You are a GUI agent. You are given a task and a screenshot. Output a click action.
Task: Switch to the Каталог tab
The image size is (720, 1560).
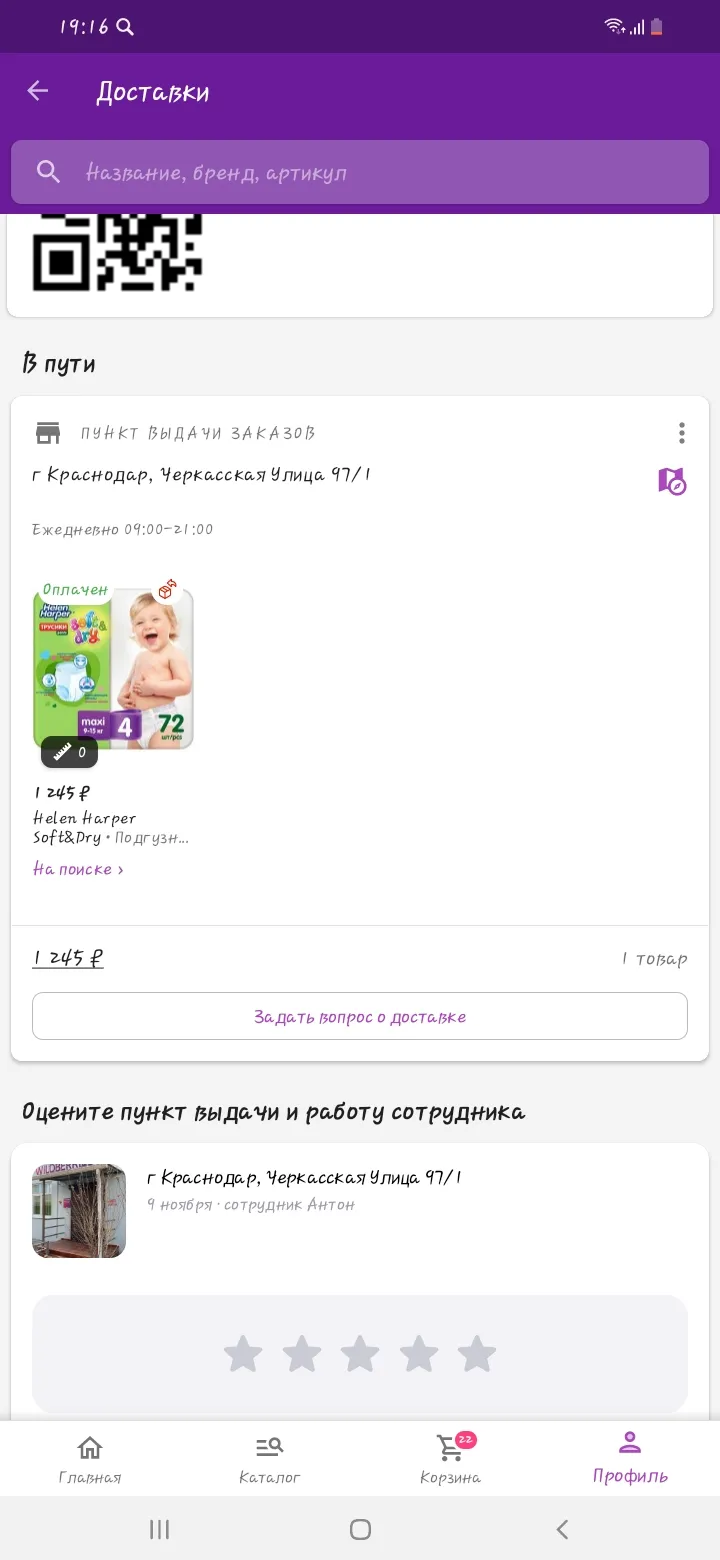(270, 1459)
